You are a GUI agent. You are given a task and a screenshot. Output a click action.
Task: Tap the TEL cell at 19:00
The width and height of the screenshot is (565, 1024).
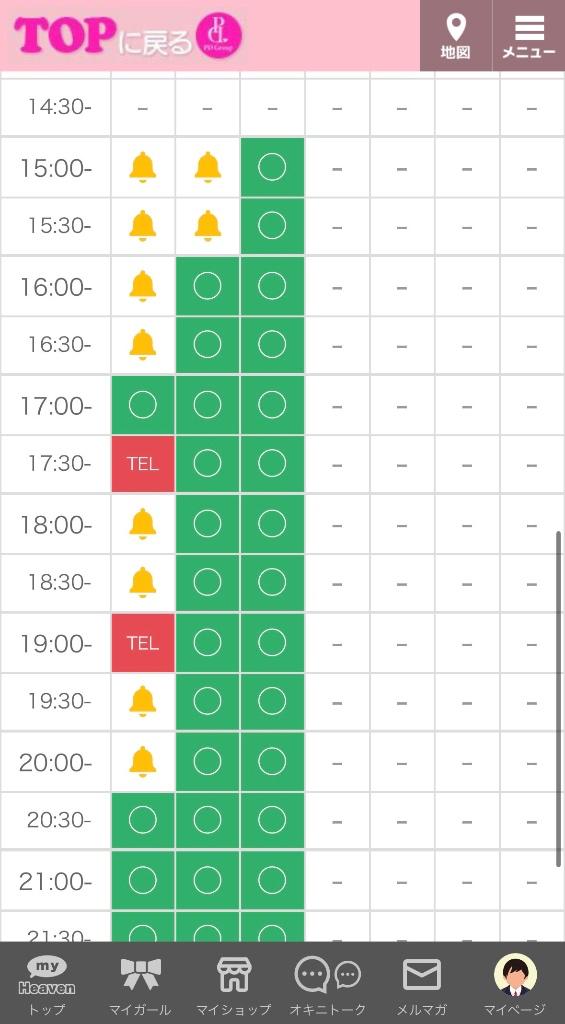click(x=143, y=643)
